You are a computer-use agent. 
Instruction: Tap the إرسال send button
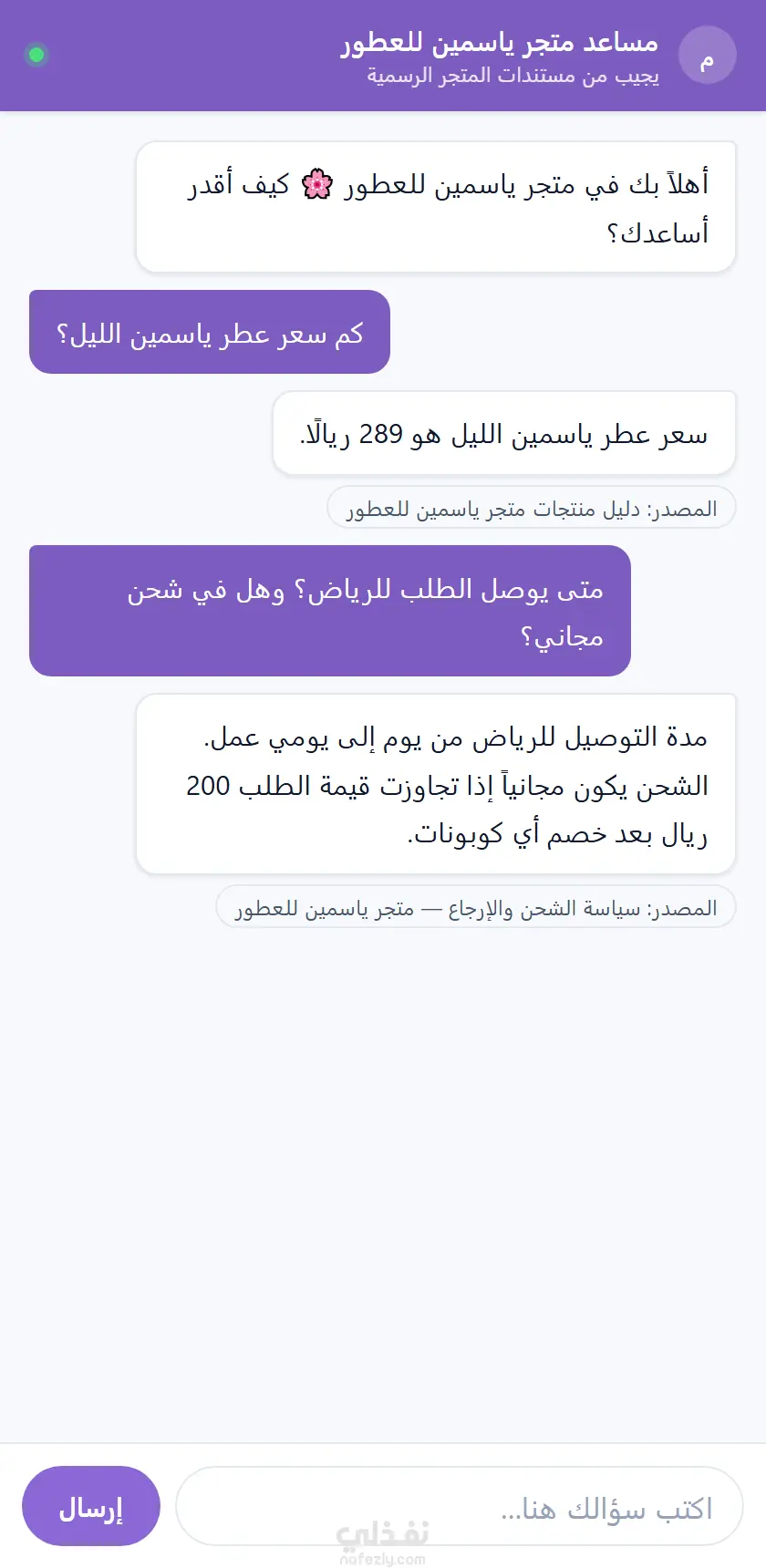click(x=91, y=1506)
